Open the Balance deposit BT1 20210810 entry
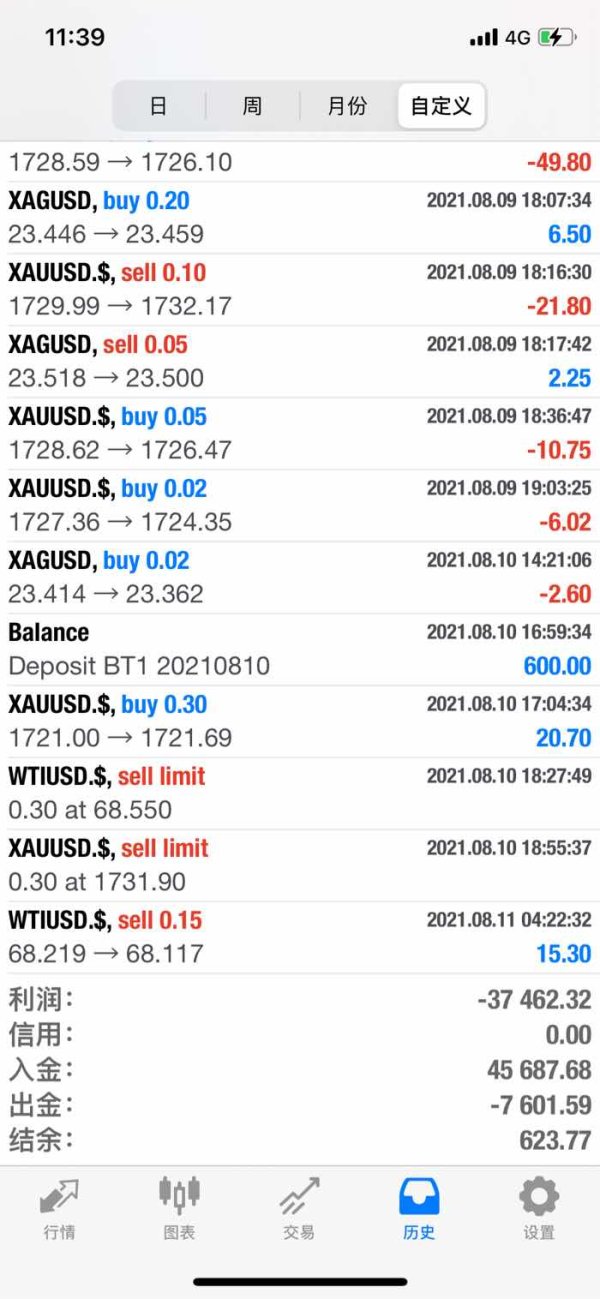This screenshot has width=600, height=1299. [300, 650]
